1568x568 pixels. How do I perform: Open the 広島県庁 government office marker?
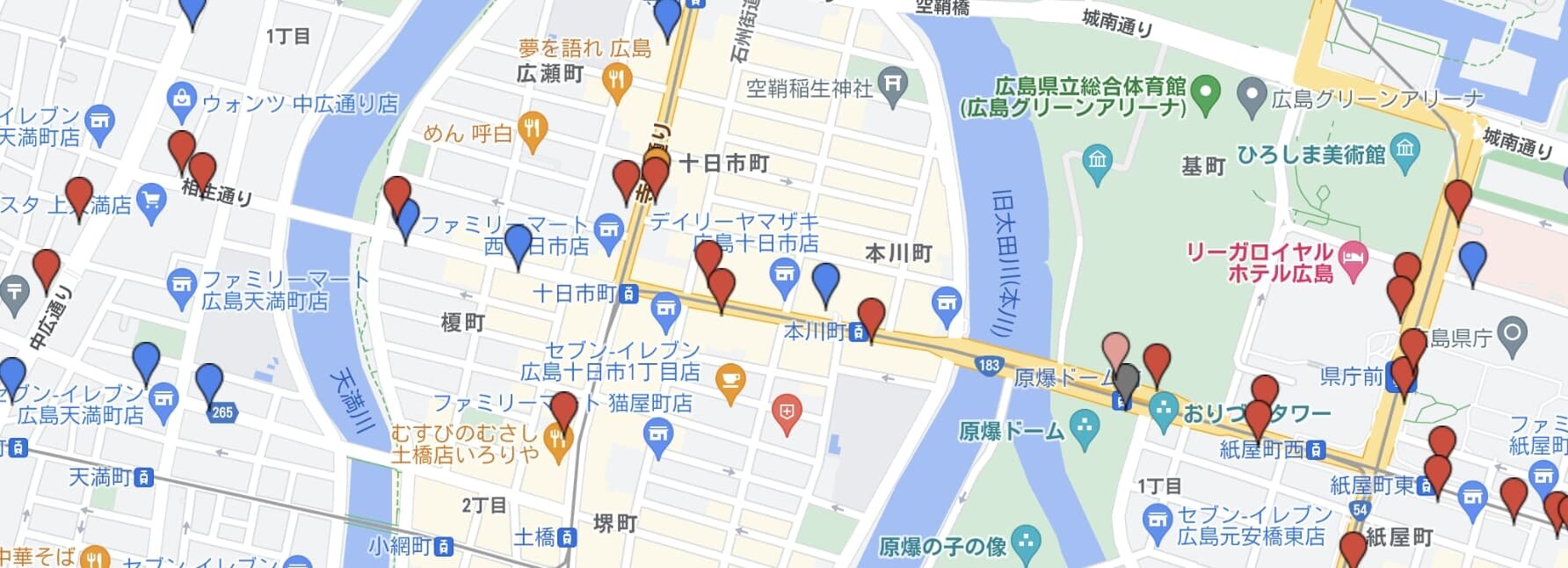(1512, 333)
